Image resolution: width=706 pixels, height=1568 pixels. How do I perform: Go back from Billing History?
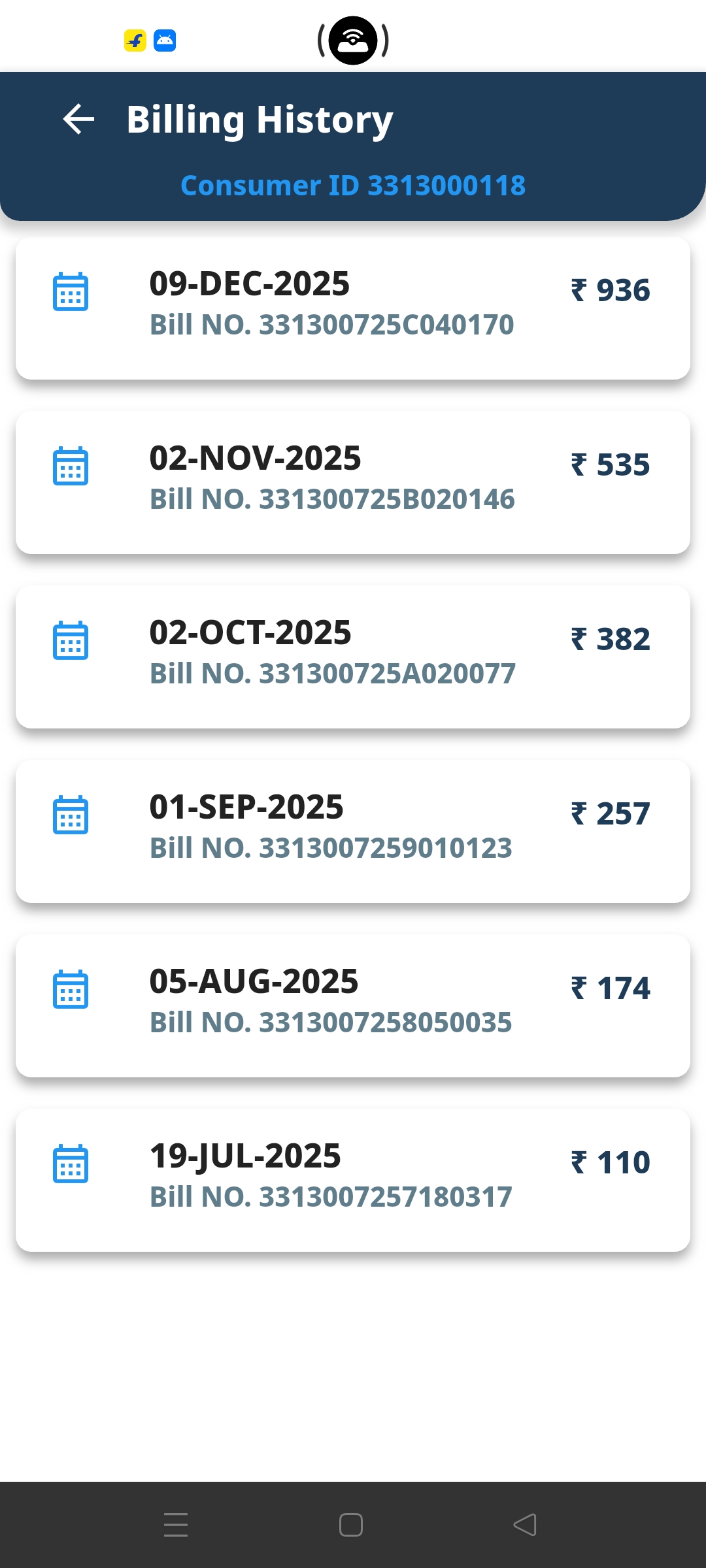(x=79, y=120)
